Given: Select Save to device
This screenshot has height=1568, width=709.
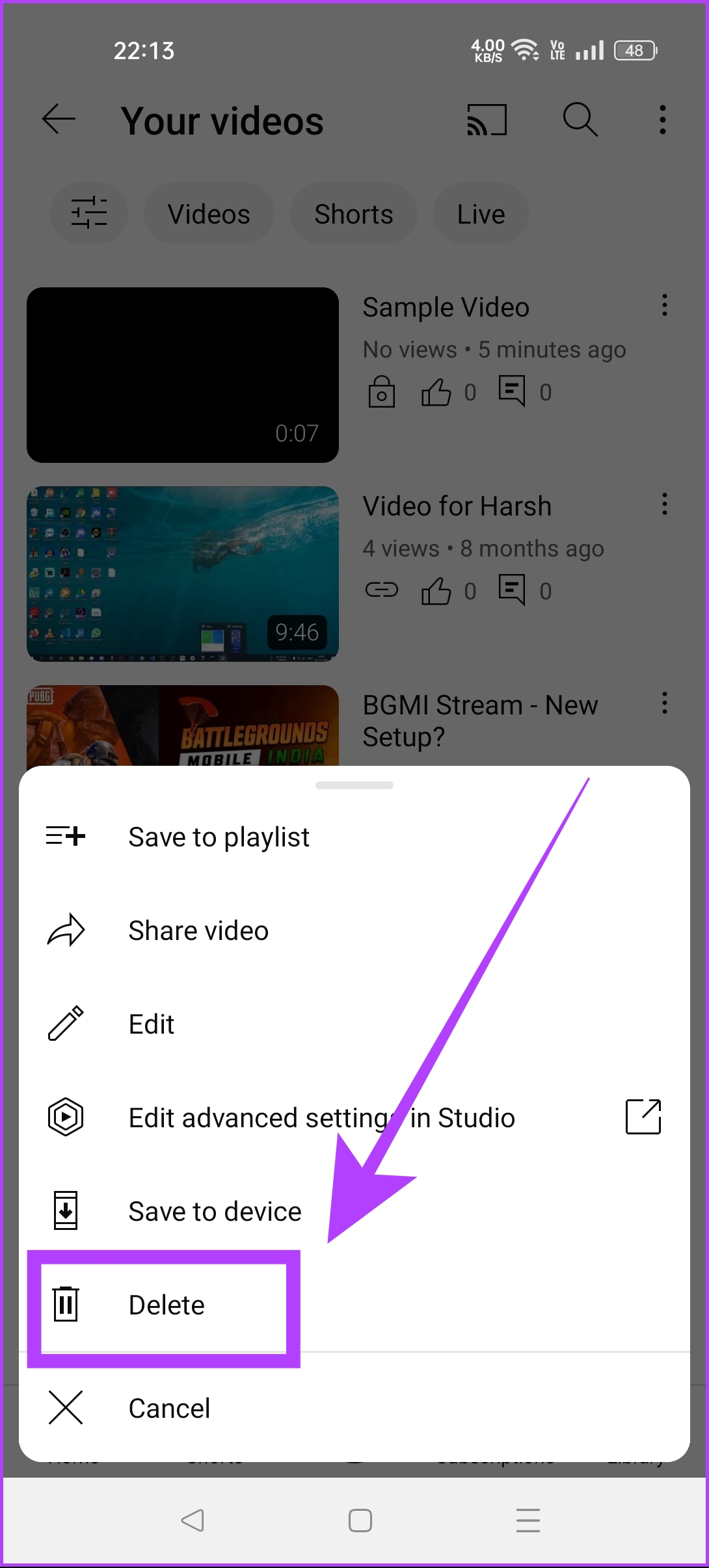Looking at the screenshot, I should click(215, 1210).
